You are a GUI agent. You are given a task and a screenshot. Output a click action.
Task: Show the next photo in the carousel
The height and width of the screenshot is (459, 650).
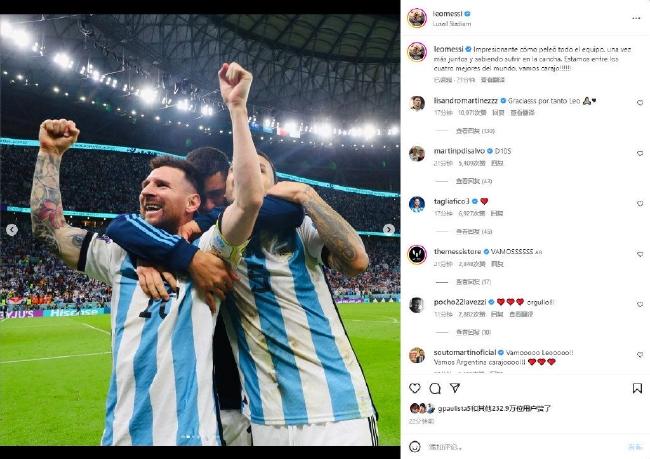(x=388, y=229)
